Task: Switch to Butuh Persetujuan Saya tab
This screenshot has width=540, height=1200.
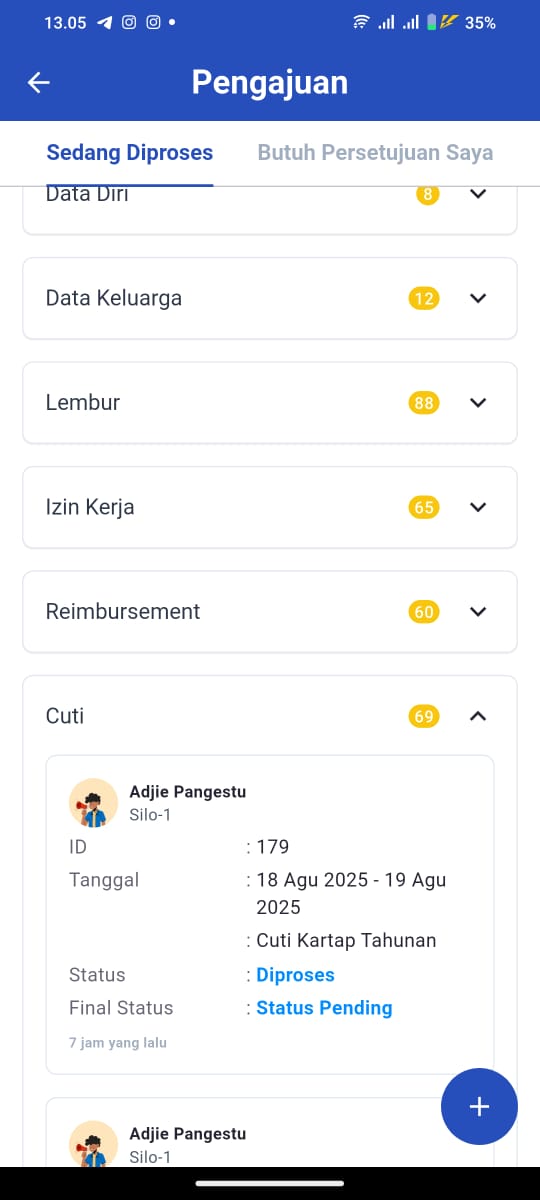Action: [375, 153]
